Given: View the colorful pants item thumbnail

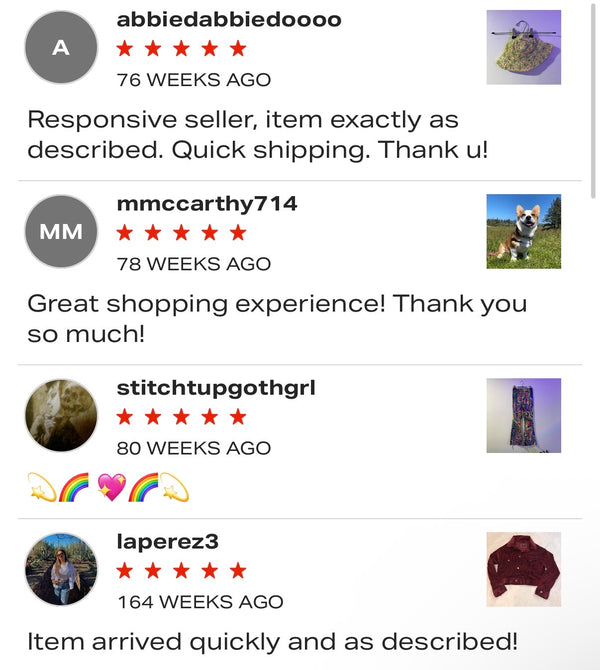Looking at the screenshot, I should pyautogui.click(x=523, y=415).
